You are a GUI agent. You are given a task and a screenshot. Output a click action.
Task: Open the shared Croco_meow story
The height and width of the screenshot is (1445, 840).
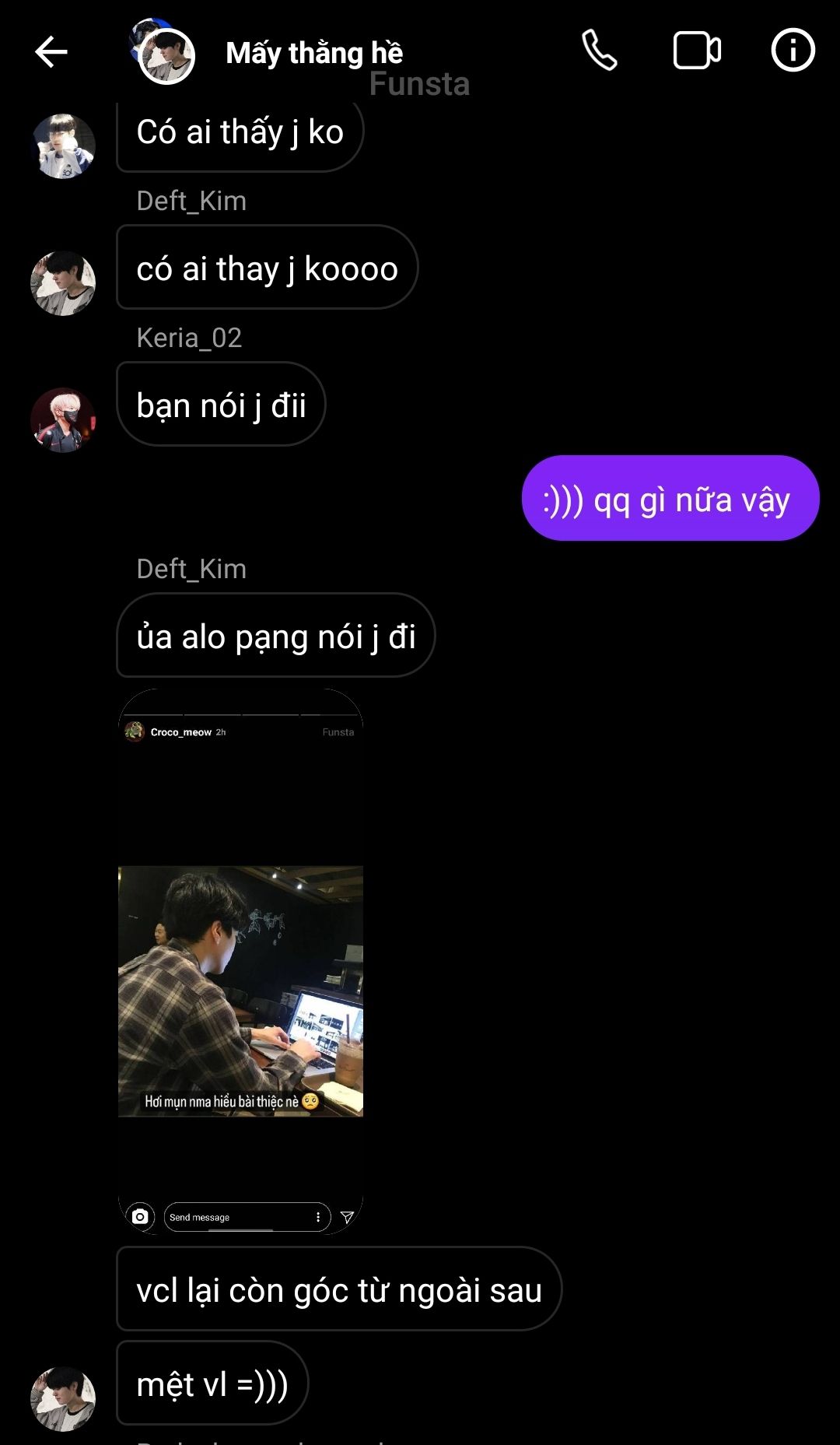(x=240, y=961)
